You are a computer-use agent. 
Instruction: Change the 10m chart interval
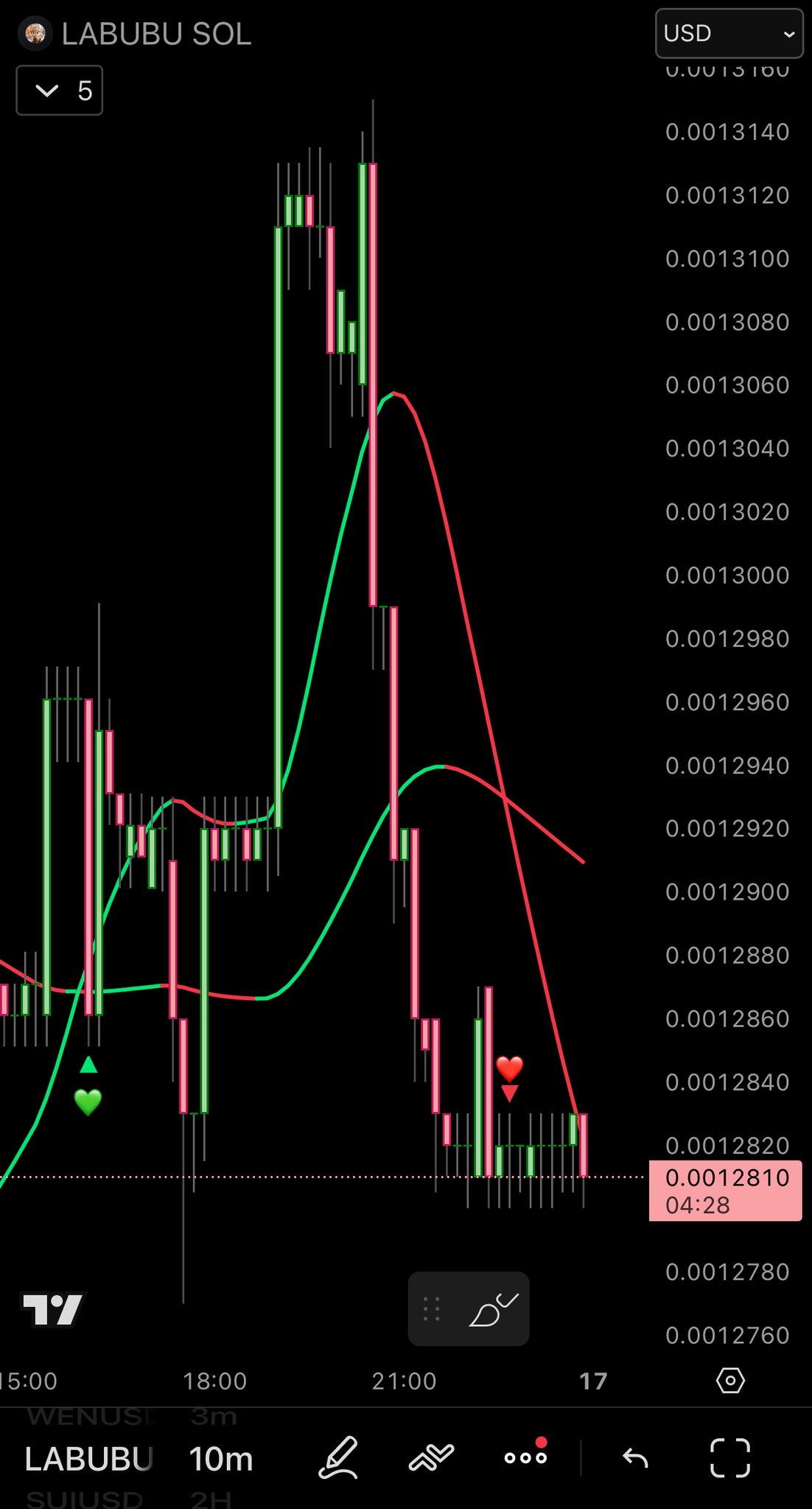tap(221, 1459)
